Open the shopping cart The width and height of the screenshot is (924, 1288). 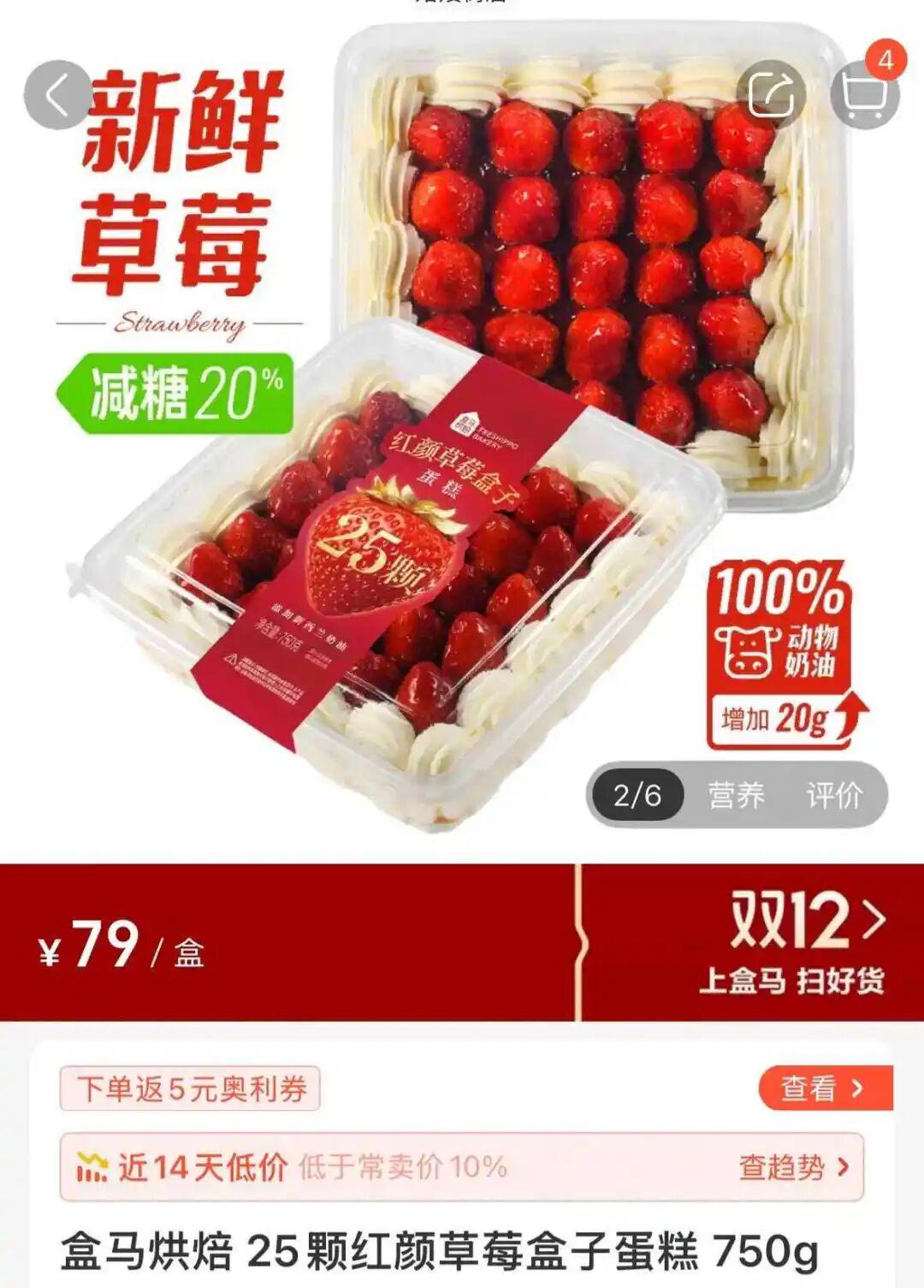864,94
